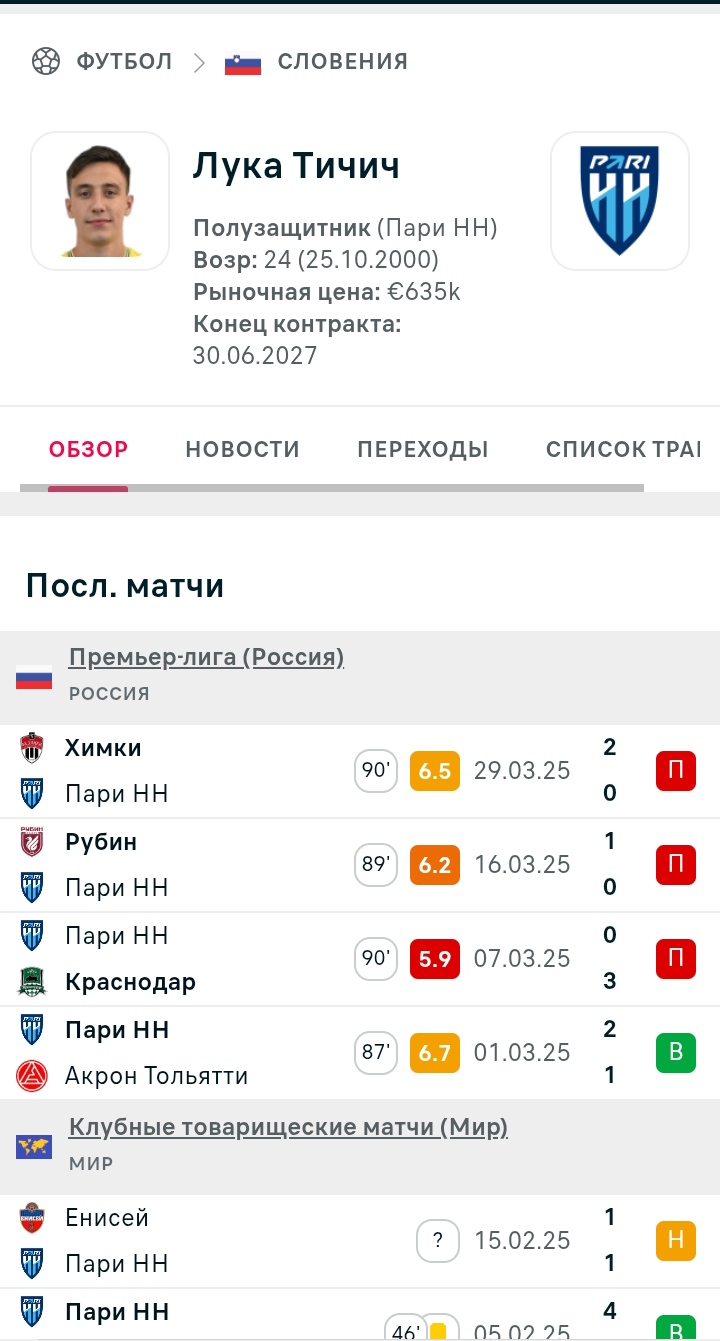Open Пари НН vs Краснодар match 07.03.25
The image size is (720, 1341).
click(x=360, y=959)
